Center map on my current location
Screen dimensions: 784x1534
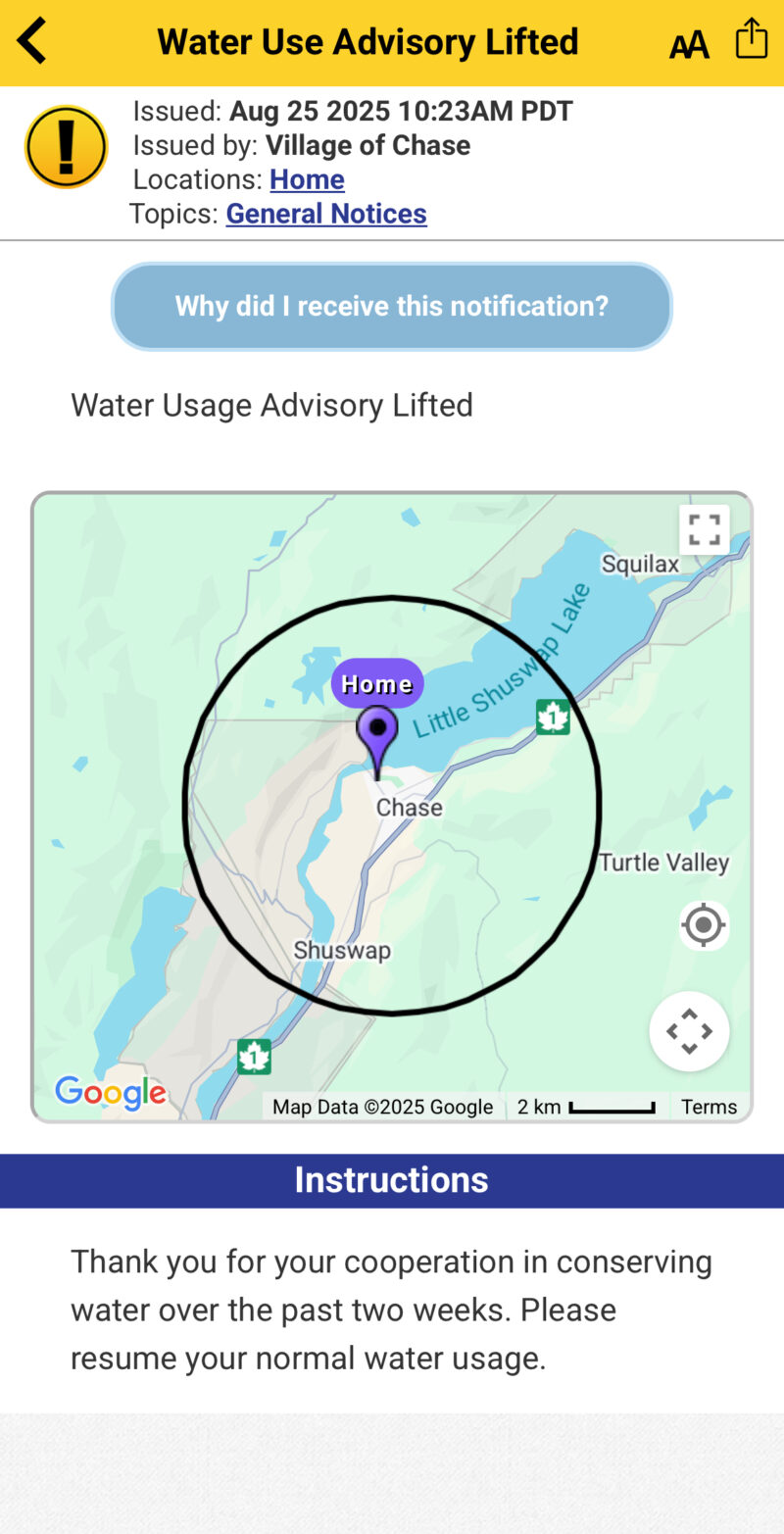point(704,924)
